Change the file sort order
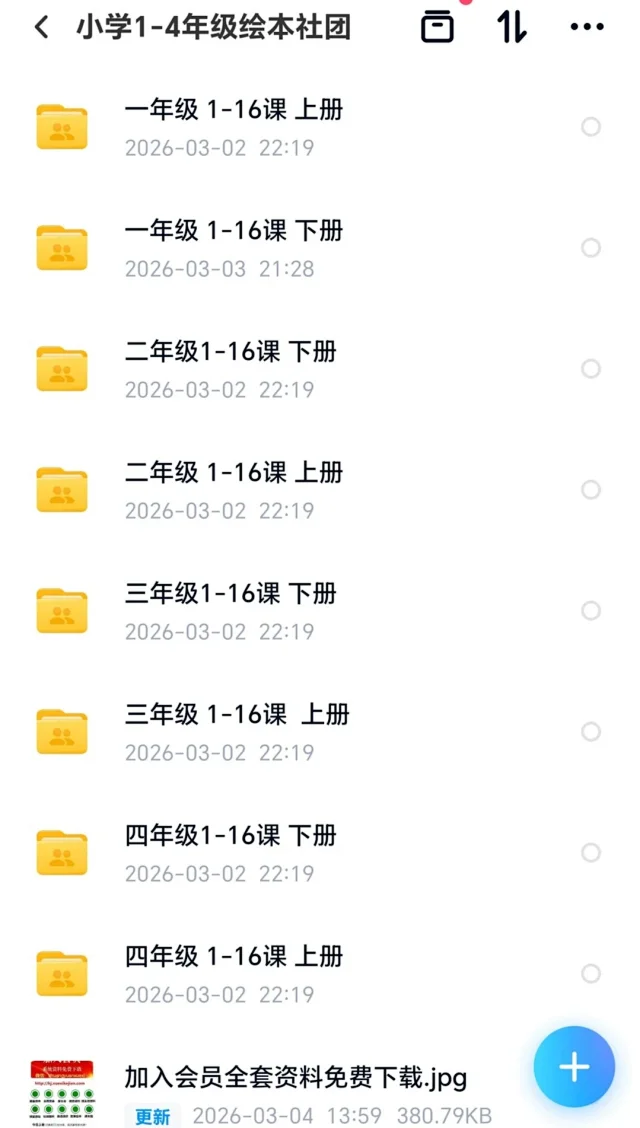 pyautogui.click(x=511, y=27)
